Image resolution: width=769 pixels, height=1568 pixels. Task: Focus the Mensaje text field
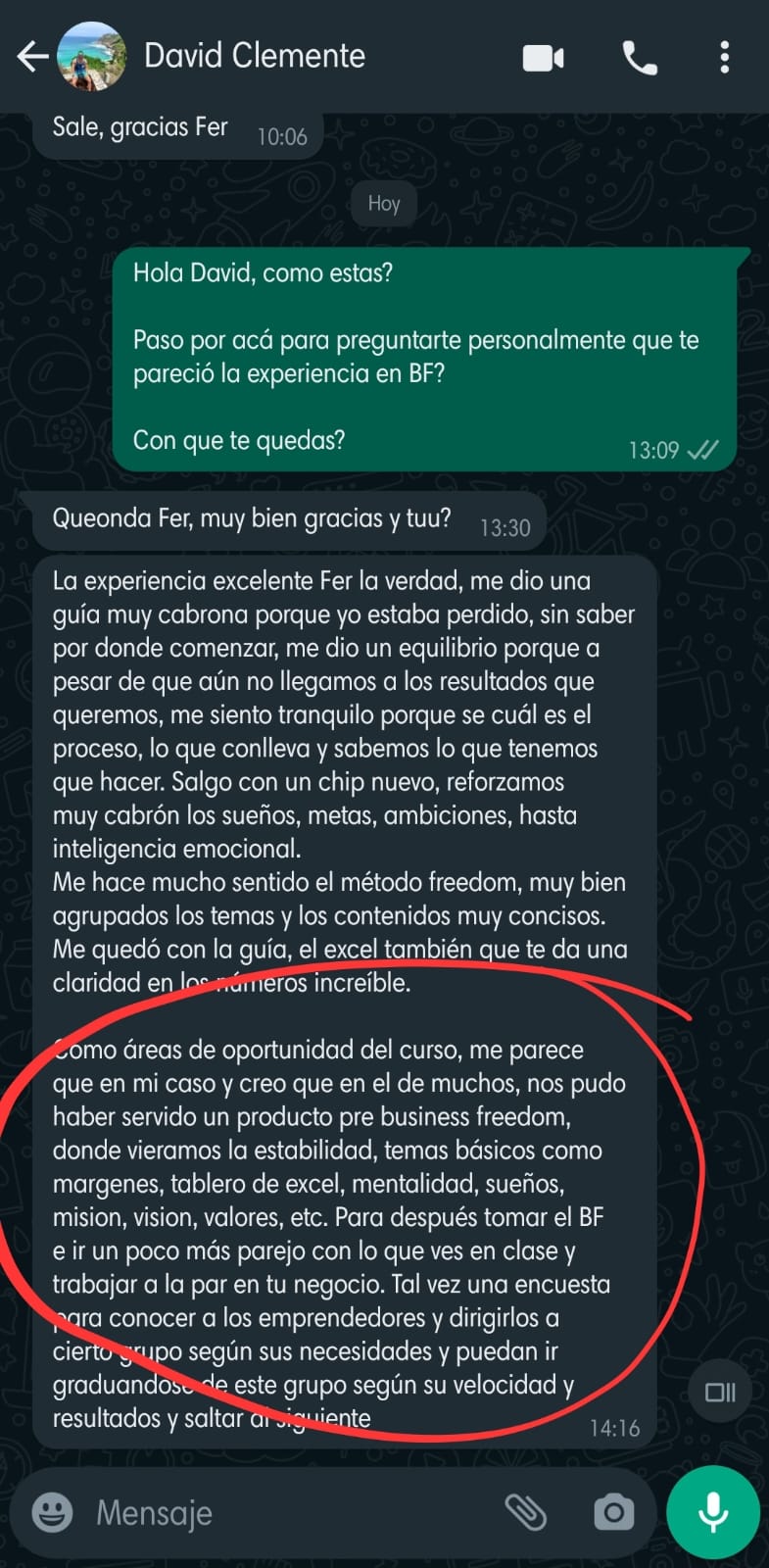(284, 1512)
